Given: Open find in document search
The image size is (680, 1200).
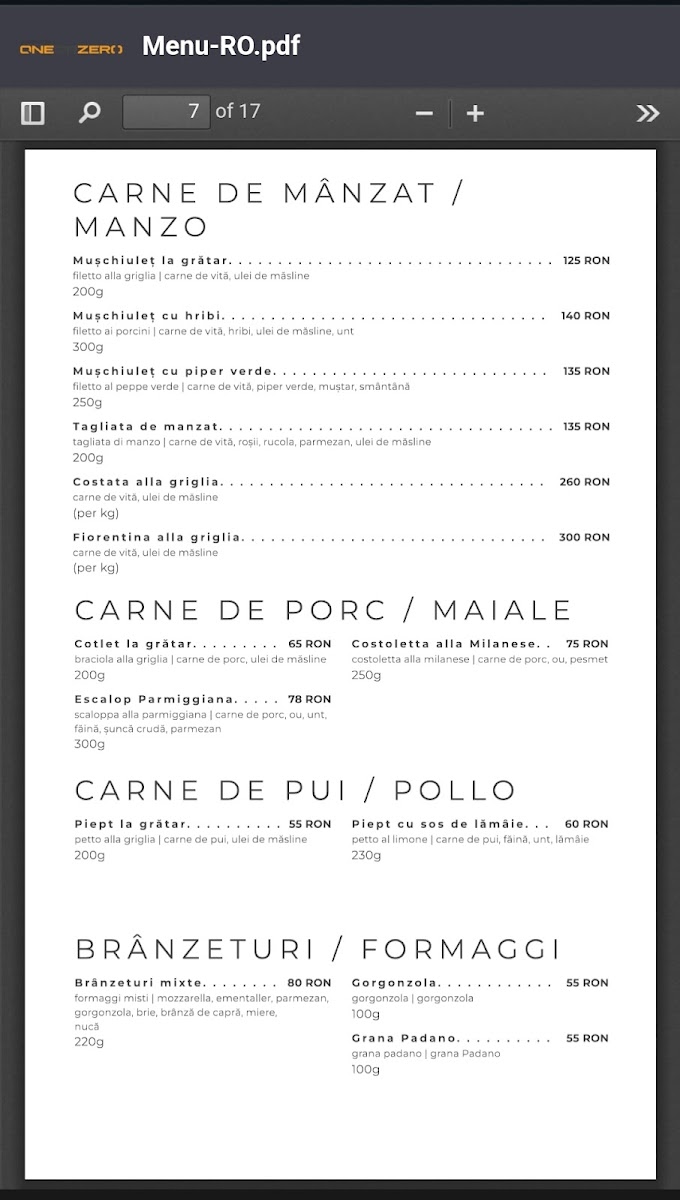Looking at the screenshot, I should point(90,113).
